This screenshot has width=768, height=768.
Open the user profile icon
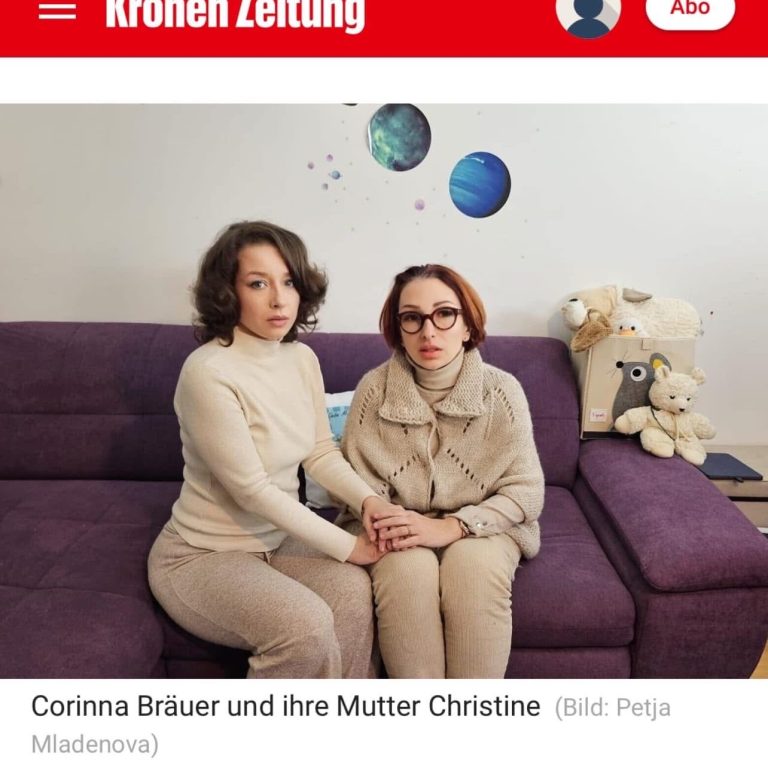pyautogui.click(x=588, y=12)
